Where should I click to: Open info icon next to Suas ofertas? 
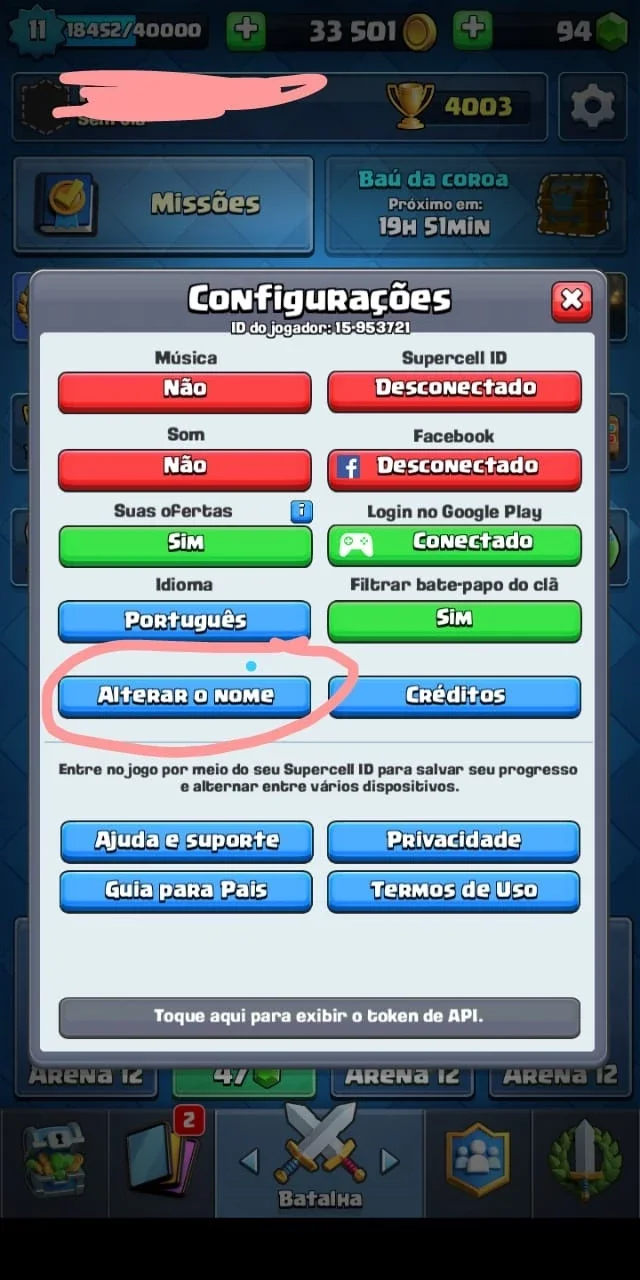pyautogui.click(x=301, y=511)
